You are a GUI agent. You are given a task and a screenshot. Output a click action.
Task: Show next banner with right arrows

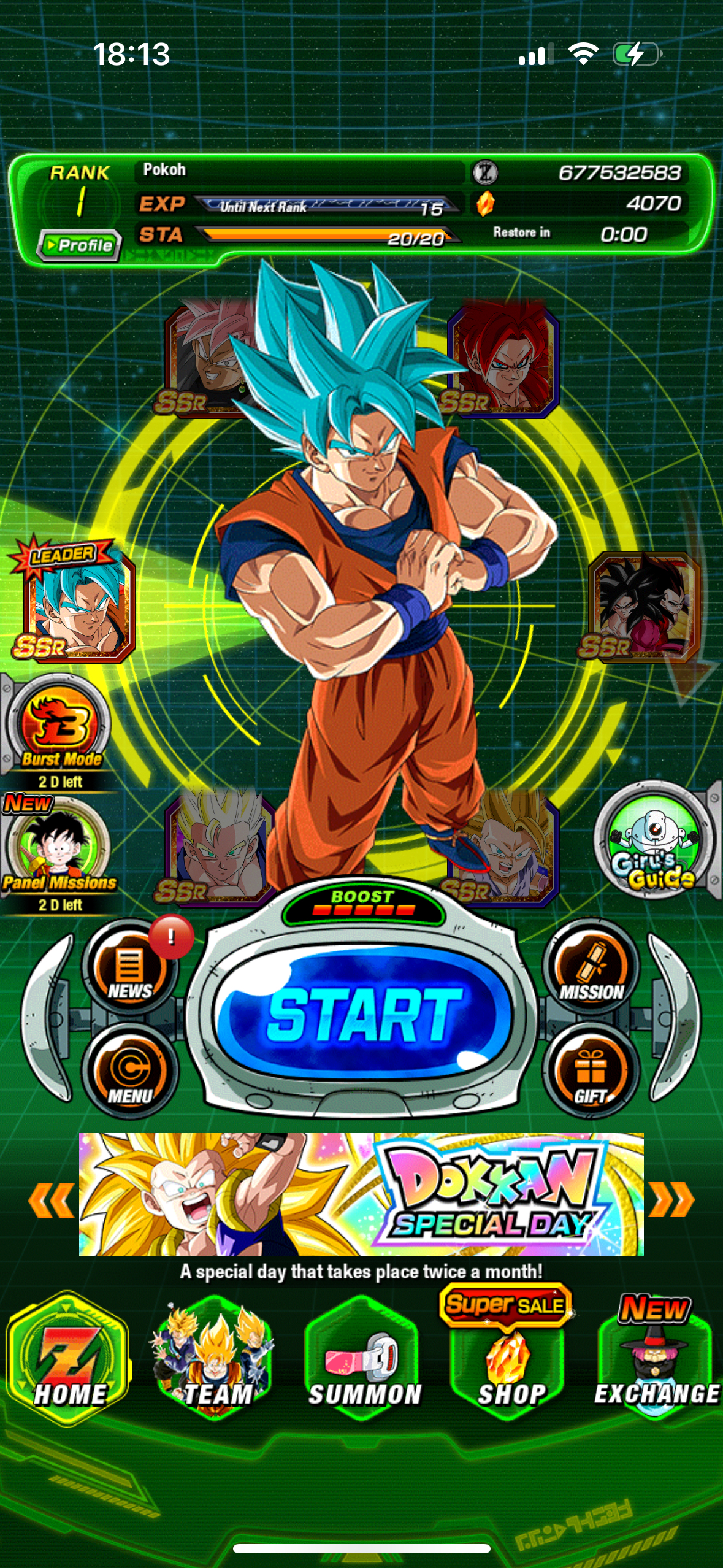[x=672, y=1200]
